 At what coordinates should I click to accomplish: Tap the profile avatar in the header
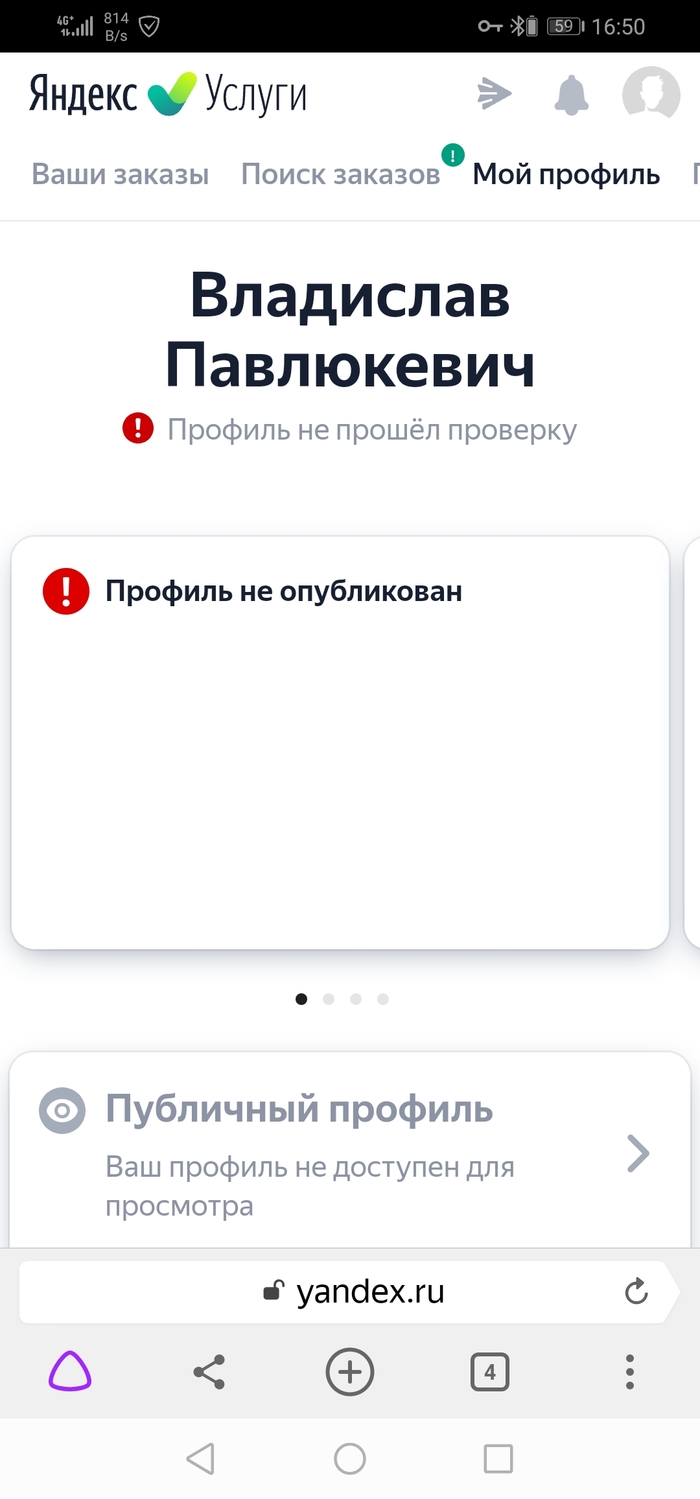click(x=651, y=95)
